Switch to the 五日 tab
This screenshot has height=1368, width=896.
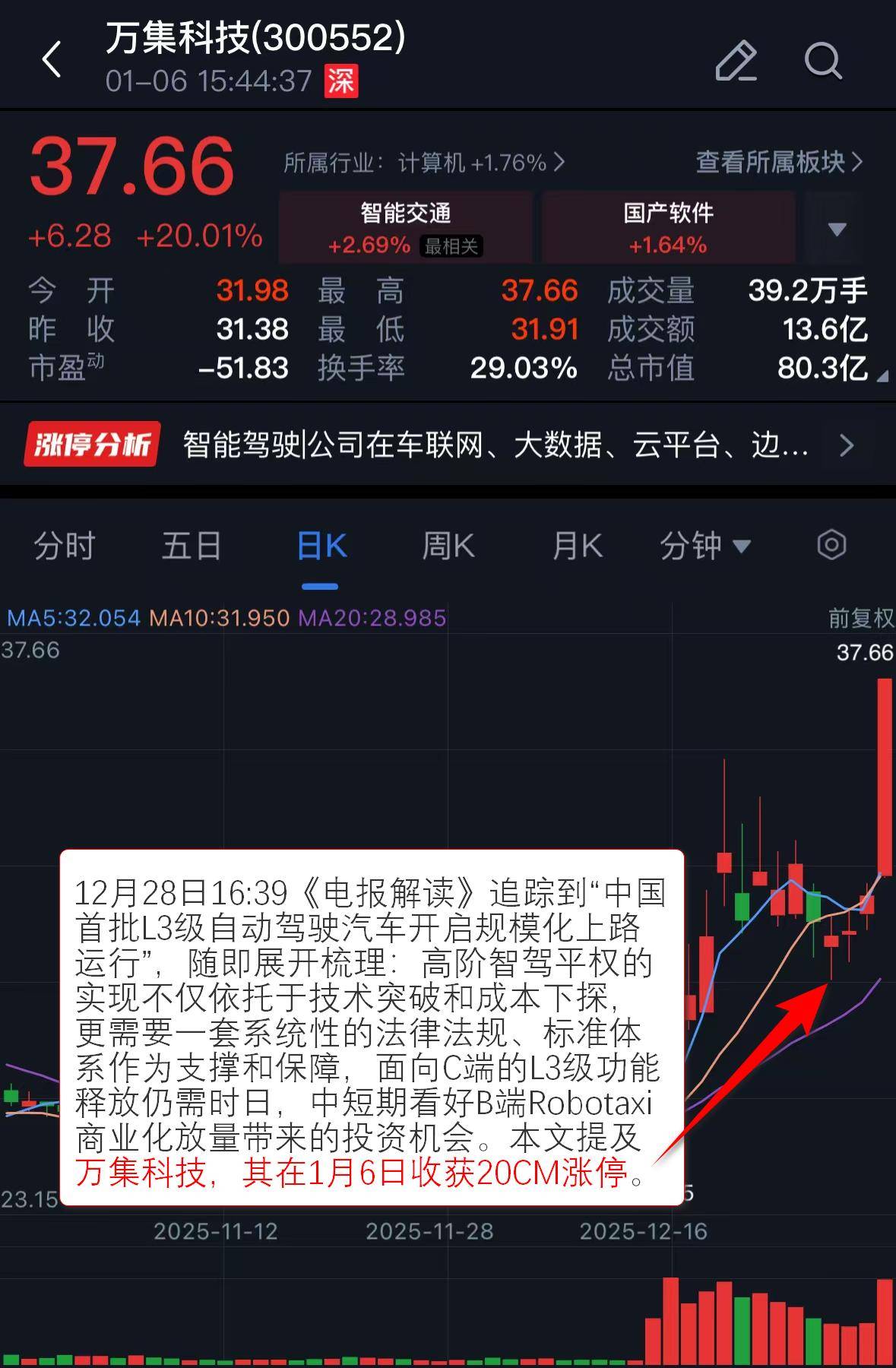(192, 546)
